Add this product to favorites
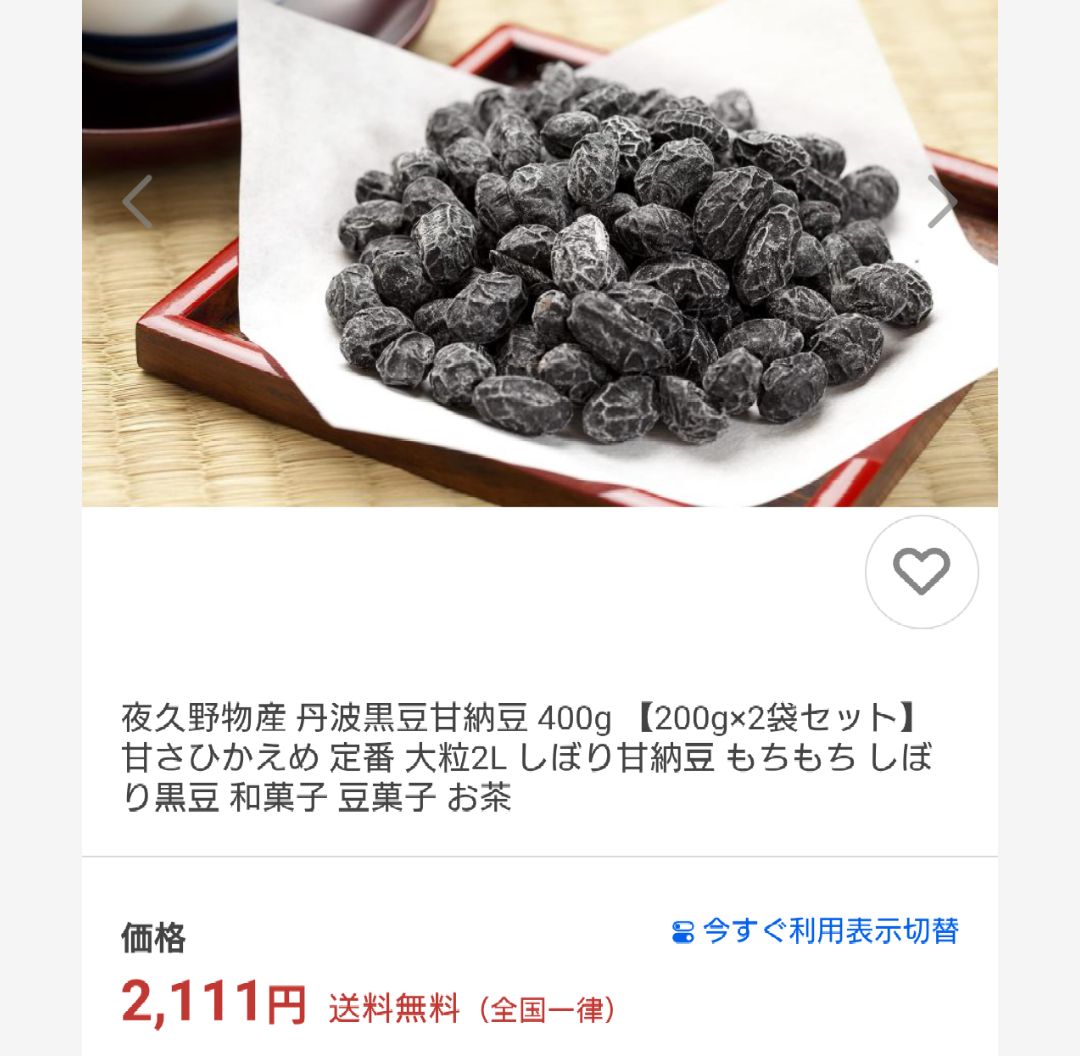Viewport: 1080px width, 1062px height. [921, 572]
